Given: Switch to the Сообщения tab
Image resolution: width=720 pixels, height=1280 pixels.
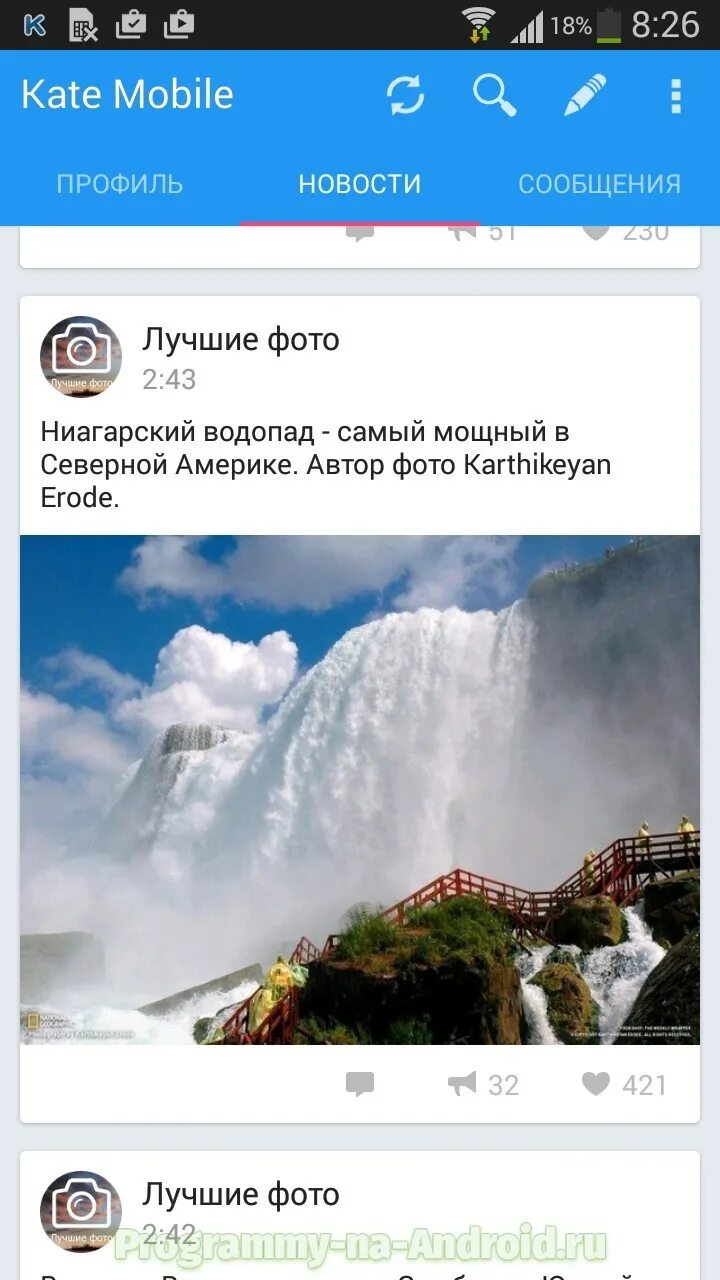Looking at the screenshot, I should pos(599,184).
